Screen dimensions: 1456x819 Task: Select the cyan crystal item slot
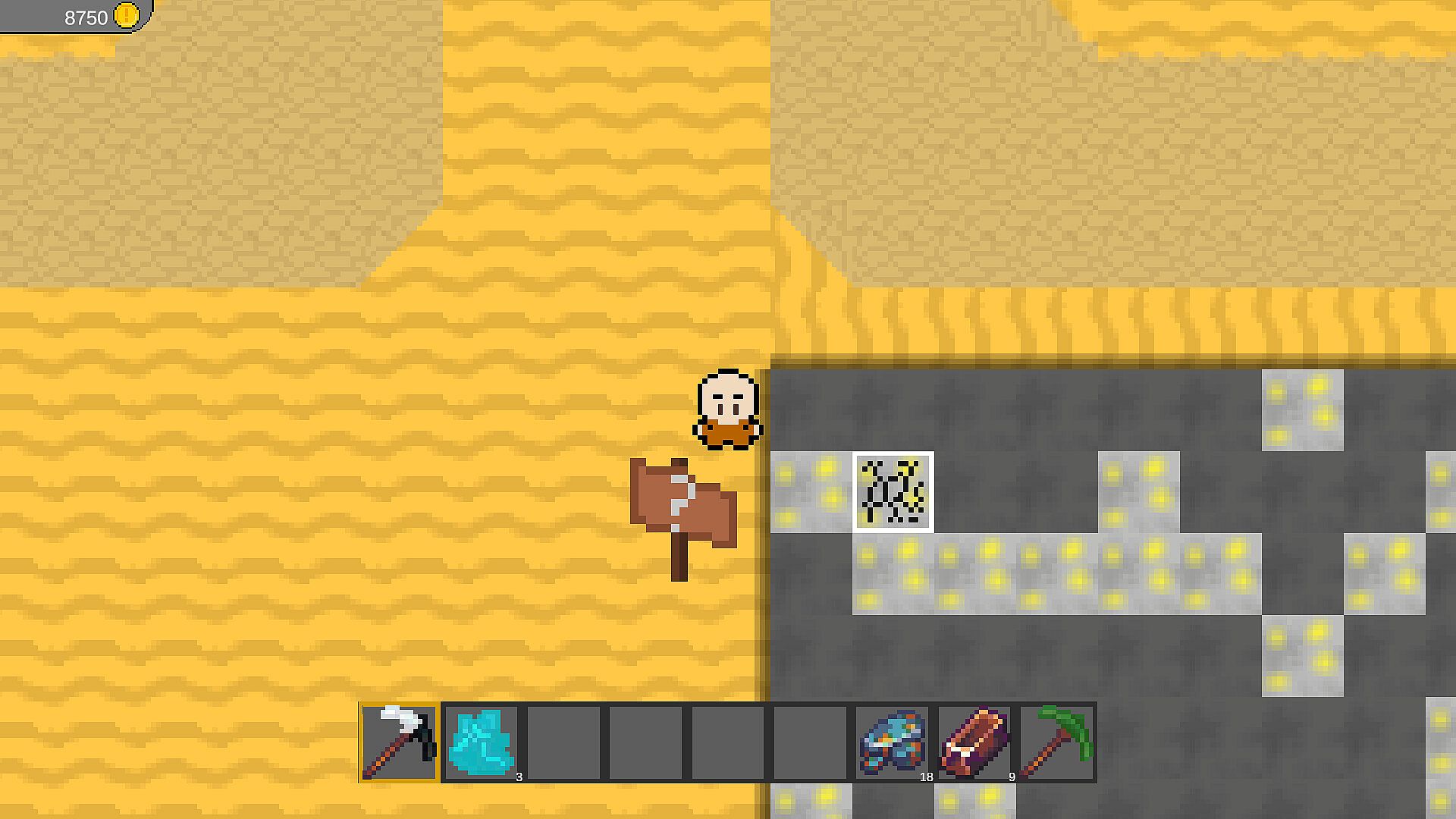click(x=482, y=743)
